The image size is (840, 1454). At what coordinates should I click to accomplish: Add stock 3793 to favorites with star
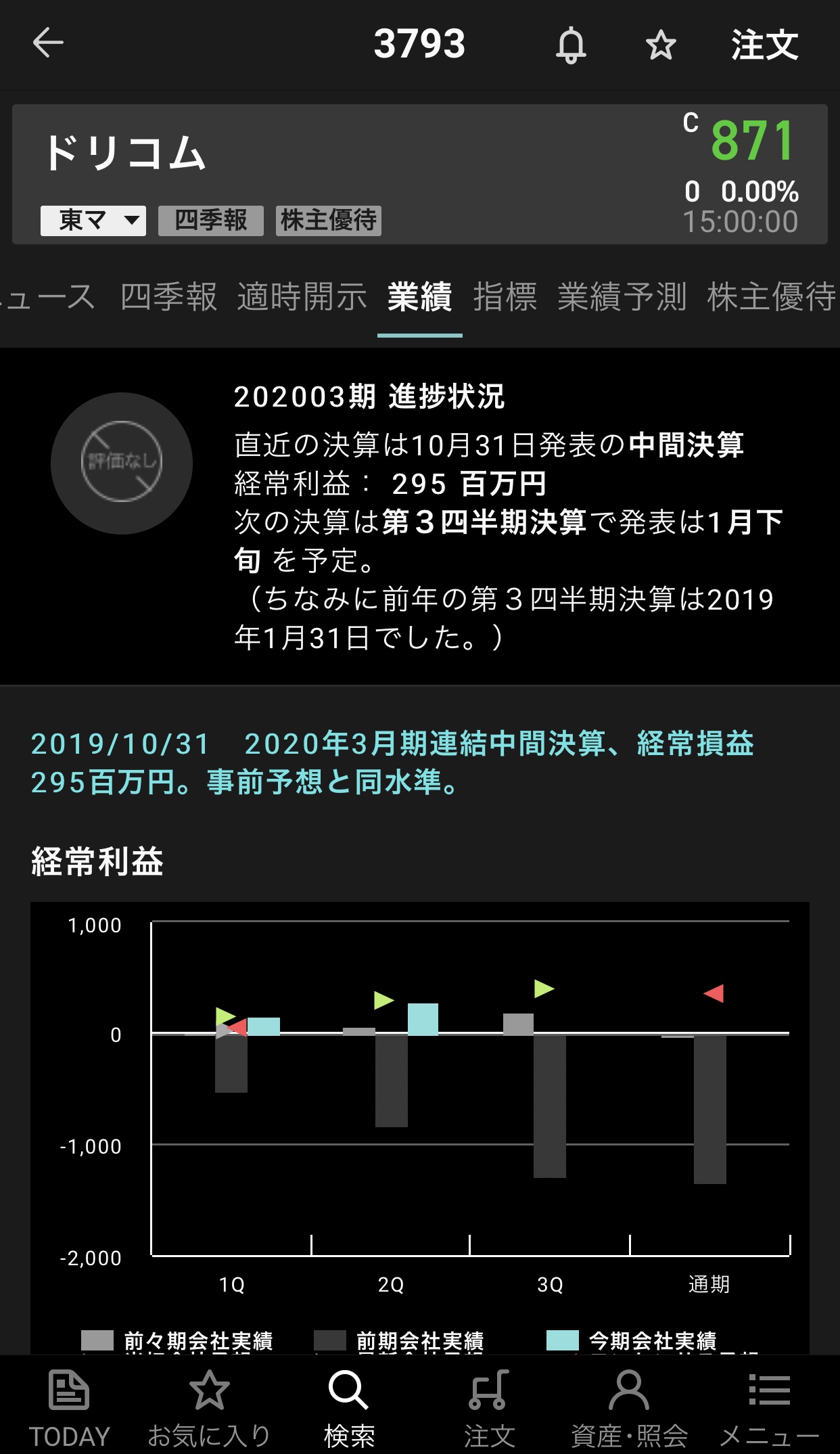pyautogui.click(x=661, y=45)
